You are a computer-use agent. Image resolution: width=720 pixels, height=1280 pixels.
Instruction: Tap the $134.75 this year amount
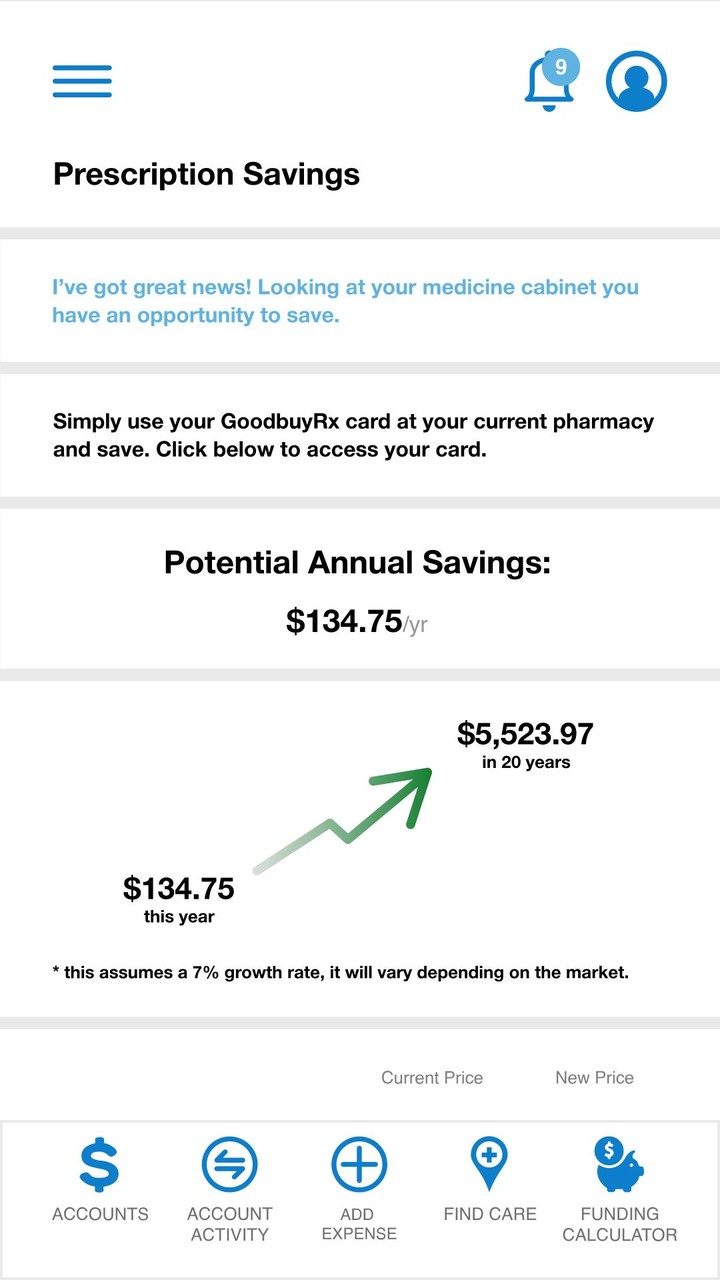coord(178,888)
